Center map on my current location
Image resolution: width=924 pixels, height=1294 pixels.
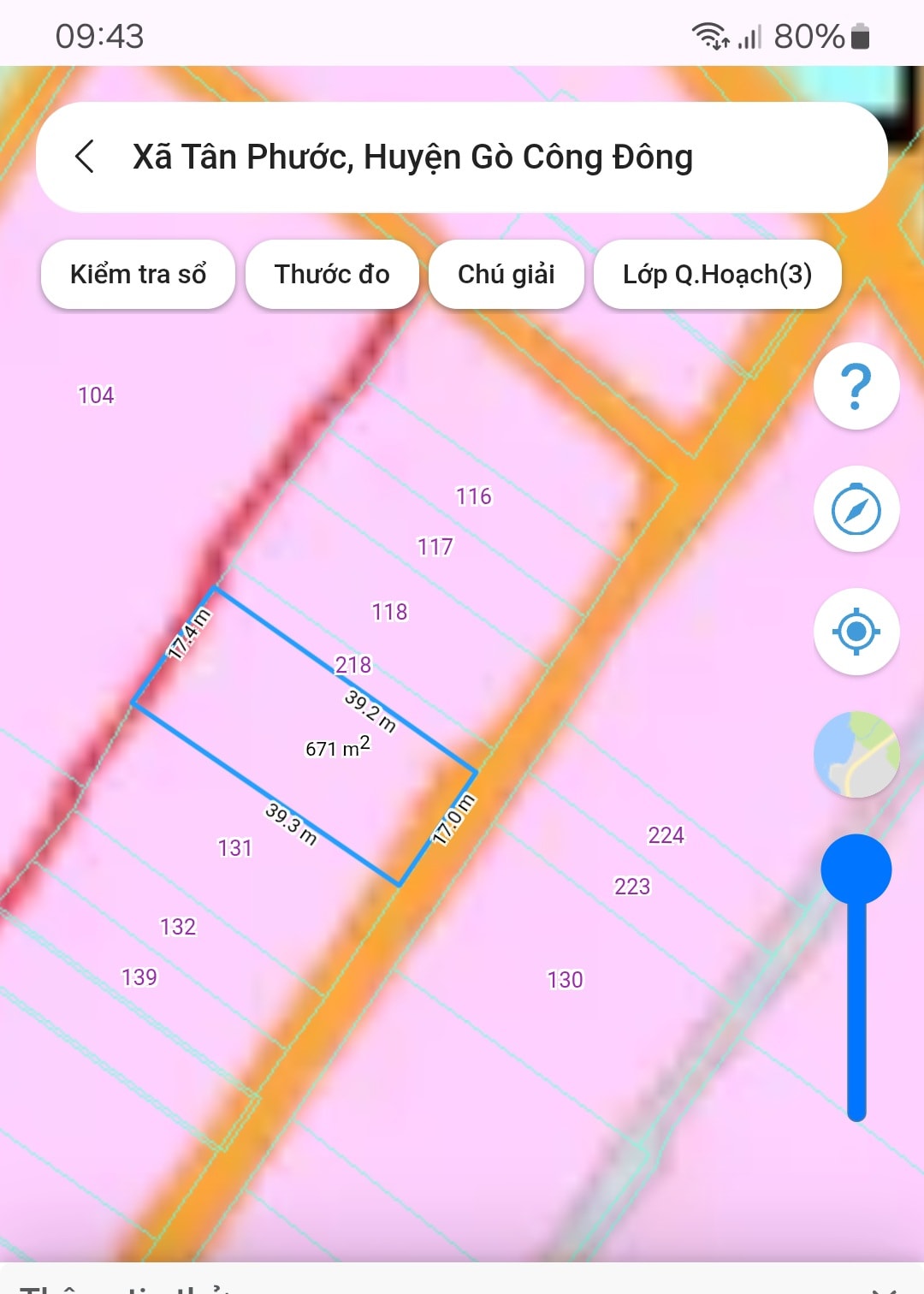coord(856,632)
